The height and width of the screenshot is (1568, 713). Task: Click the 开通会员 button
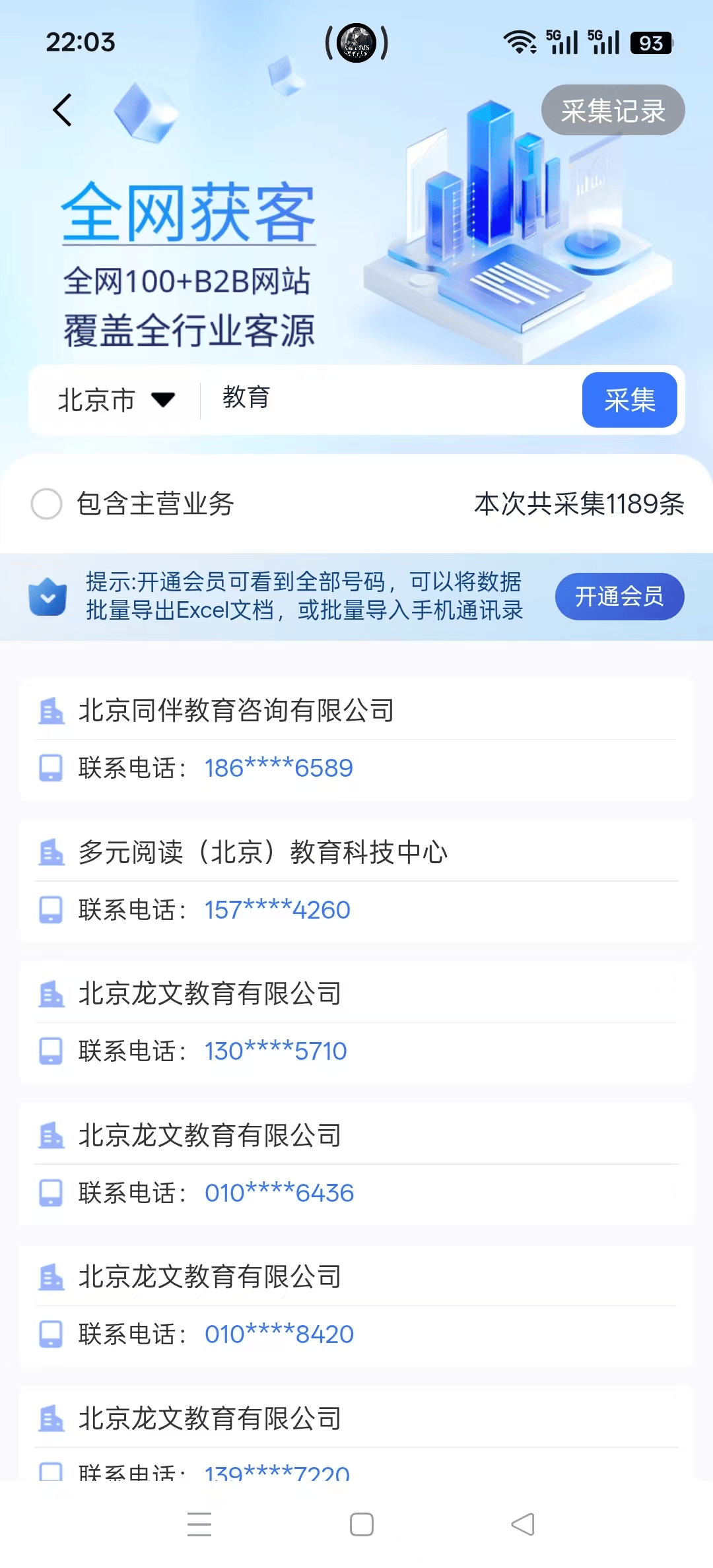click(x=619, y=596)
